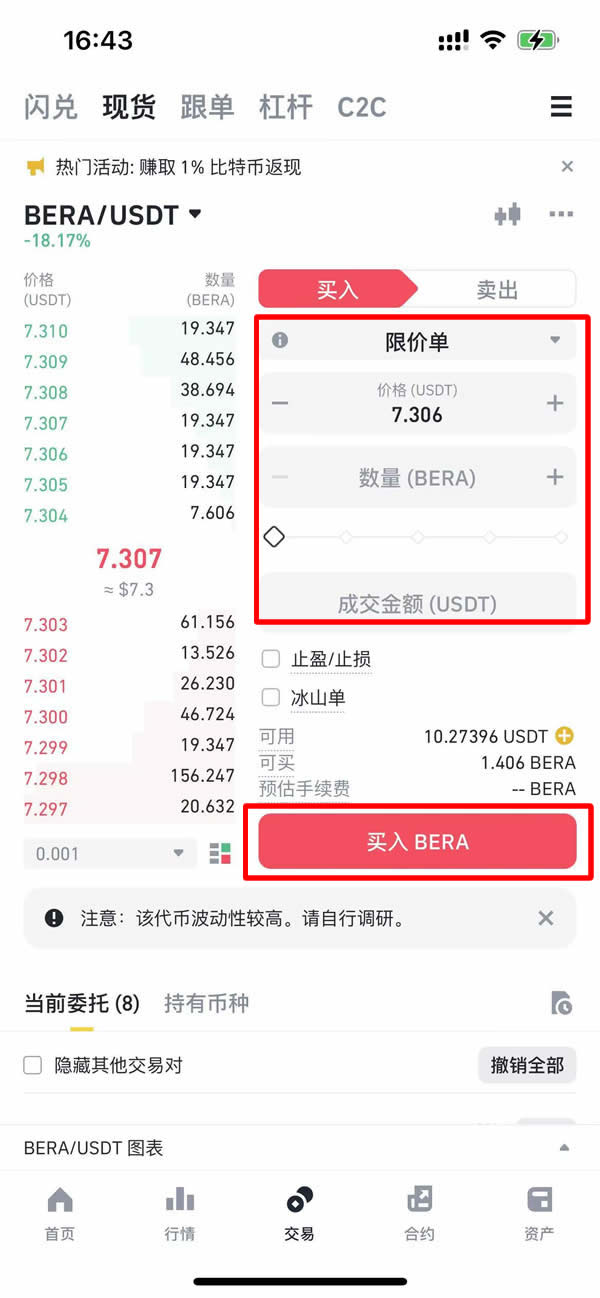Close the 波动性较高 warning notice
This screenshot has width=600, height=1298.
tap(546, 918)
